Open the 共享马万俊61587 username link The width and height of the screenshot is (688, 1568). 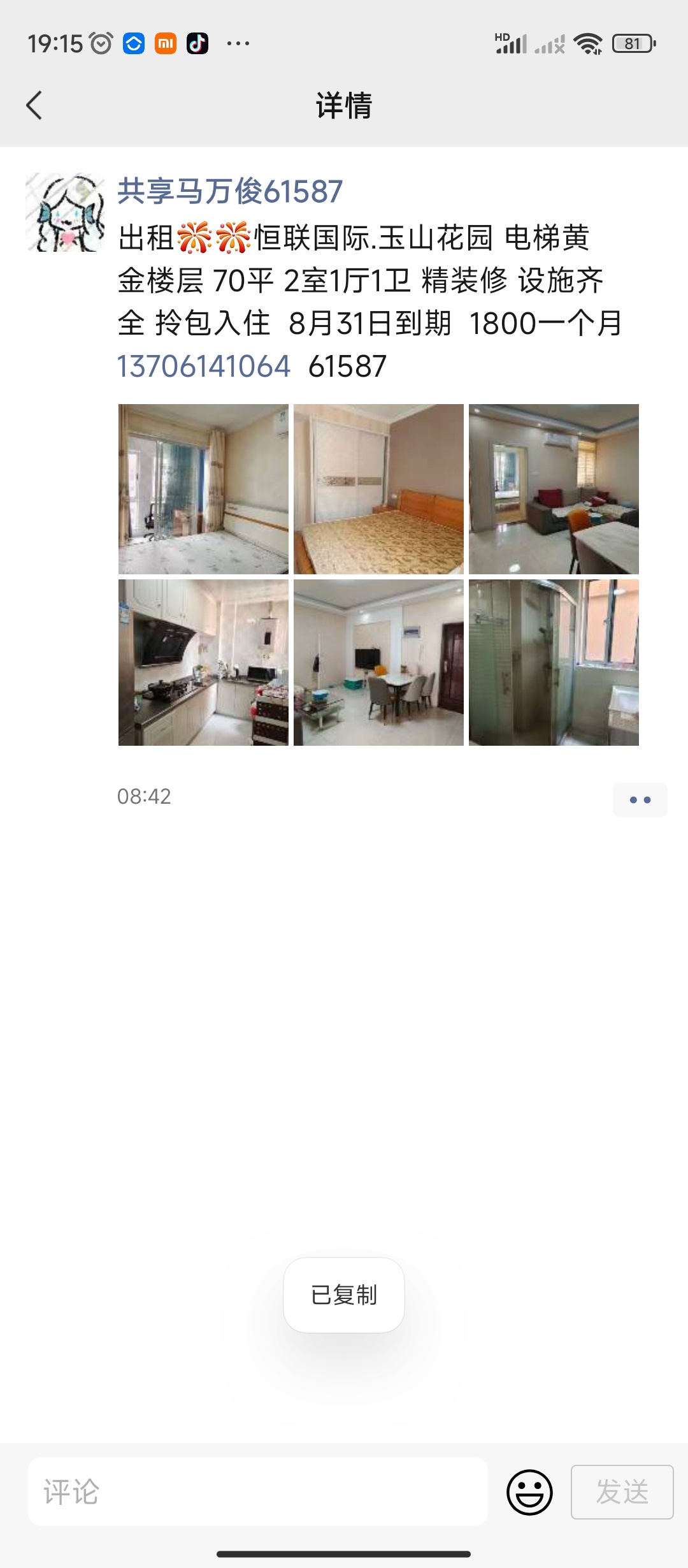(230, 191)
